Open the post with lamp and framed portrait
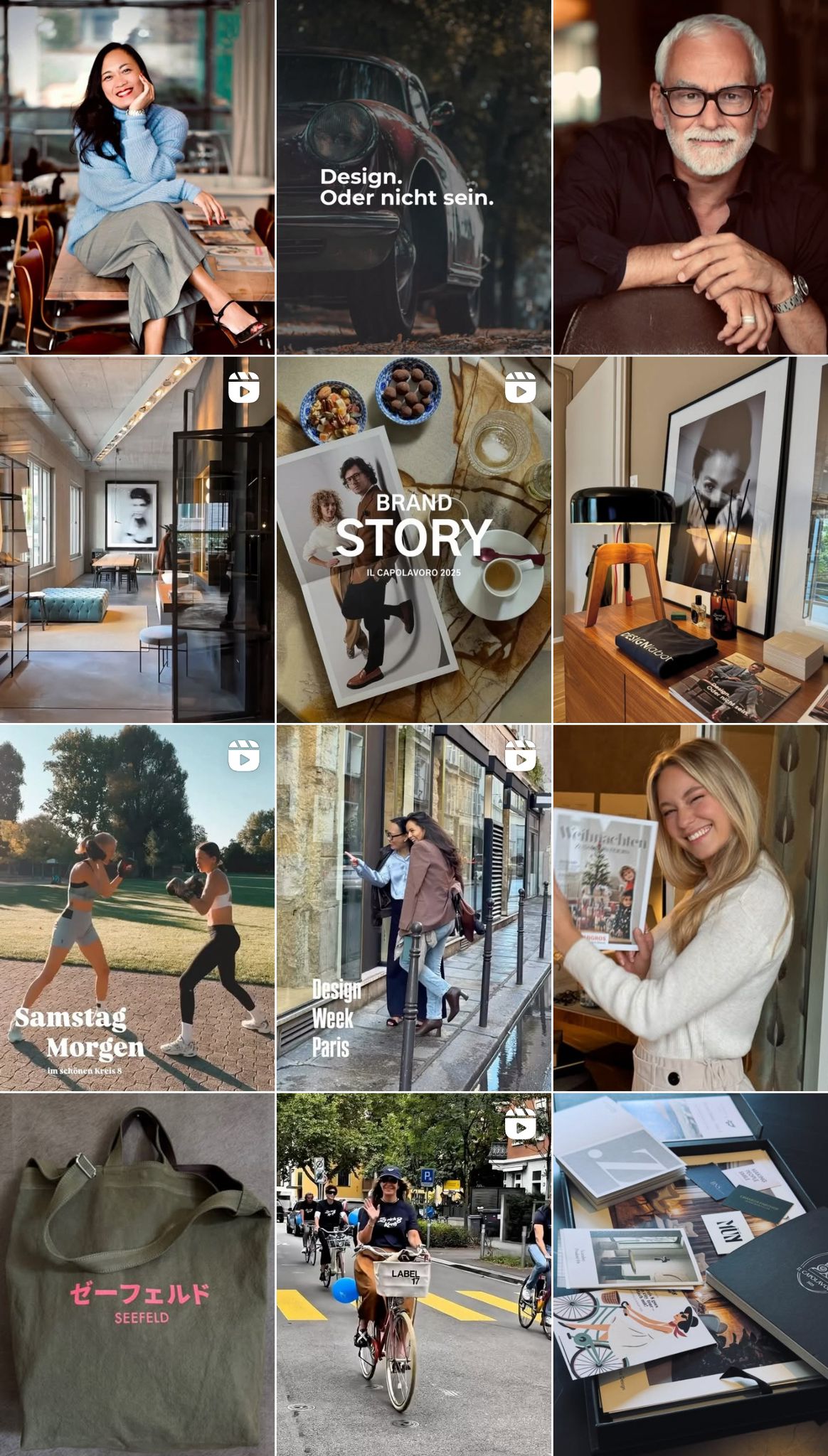 tap(691, 539)
